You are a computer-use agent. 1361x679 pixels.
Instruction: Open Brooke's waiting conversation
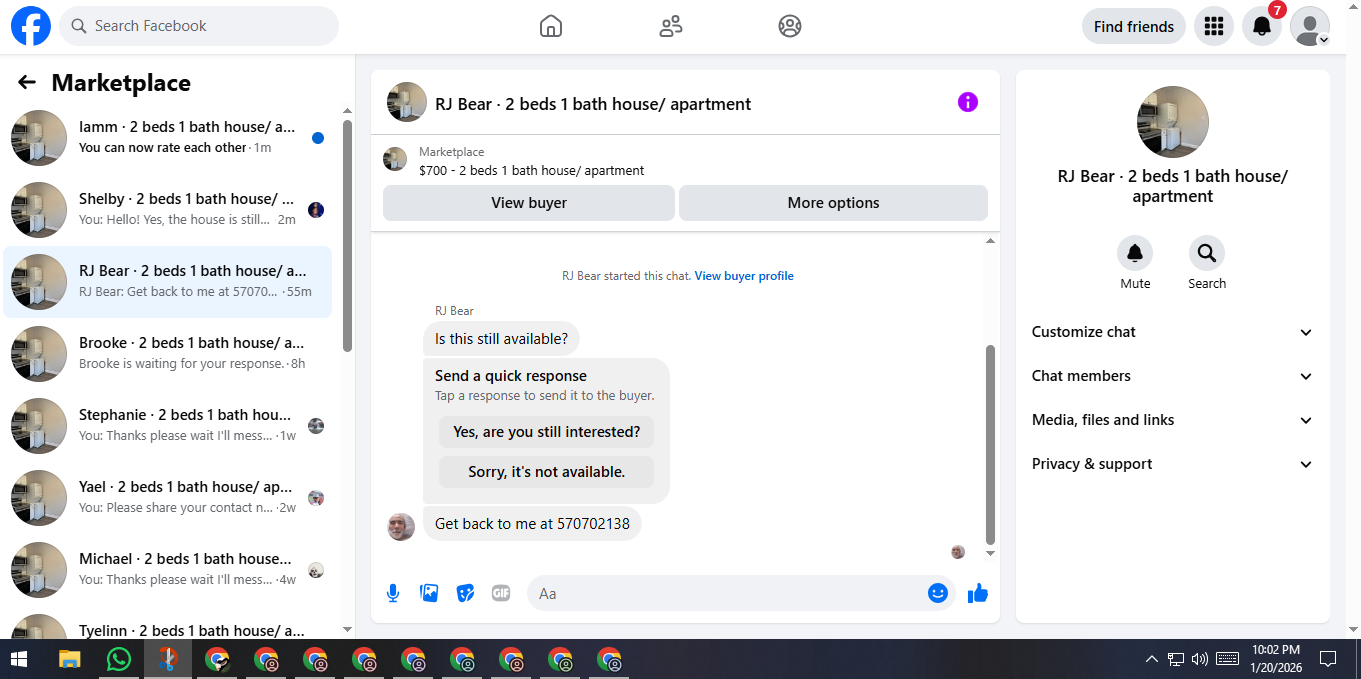pos(167,354)
